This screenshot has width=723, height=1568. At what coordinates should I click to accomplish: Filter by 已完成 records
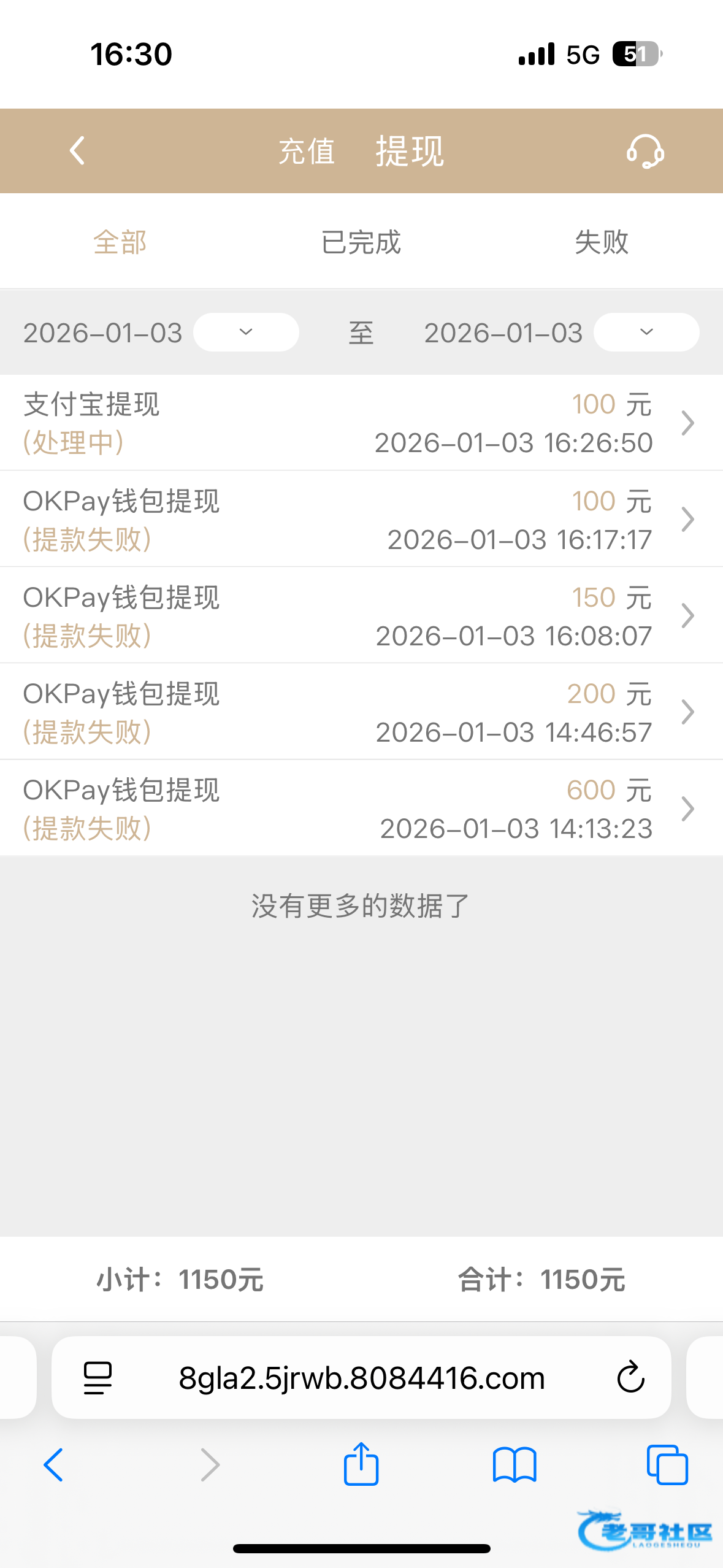click(x=361, y=242)
